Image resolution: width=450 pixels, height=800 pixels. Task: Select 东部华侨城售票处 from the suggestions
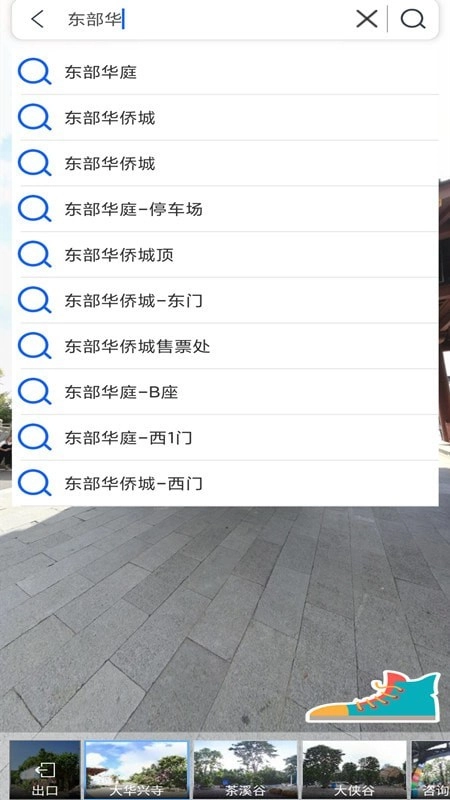point(225,346)
